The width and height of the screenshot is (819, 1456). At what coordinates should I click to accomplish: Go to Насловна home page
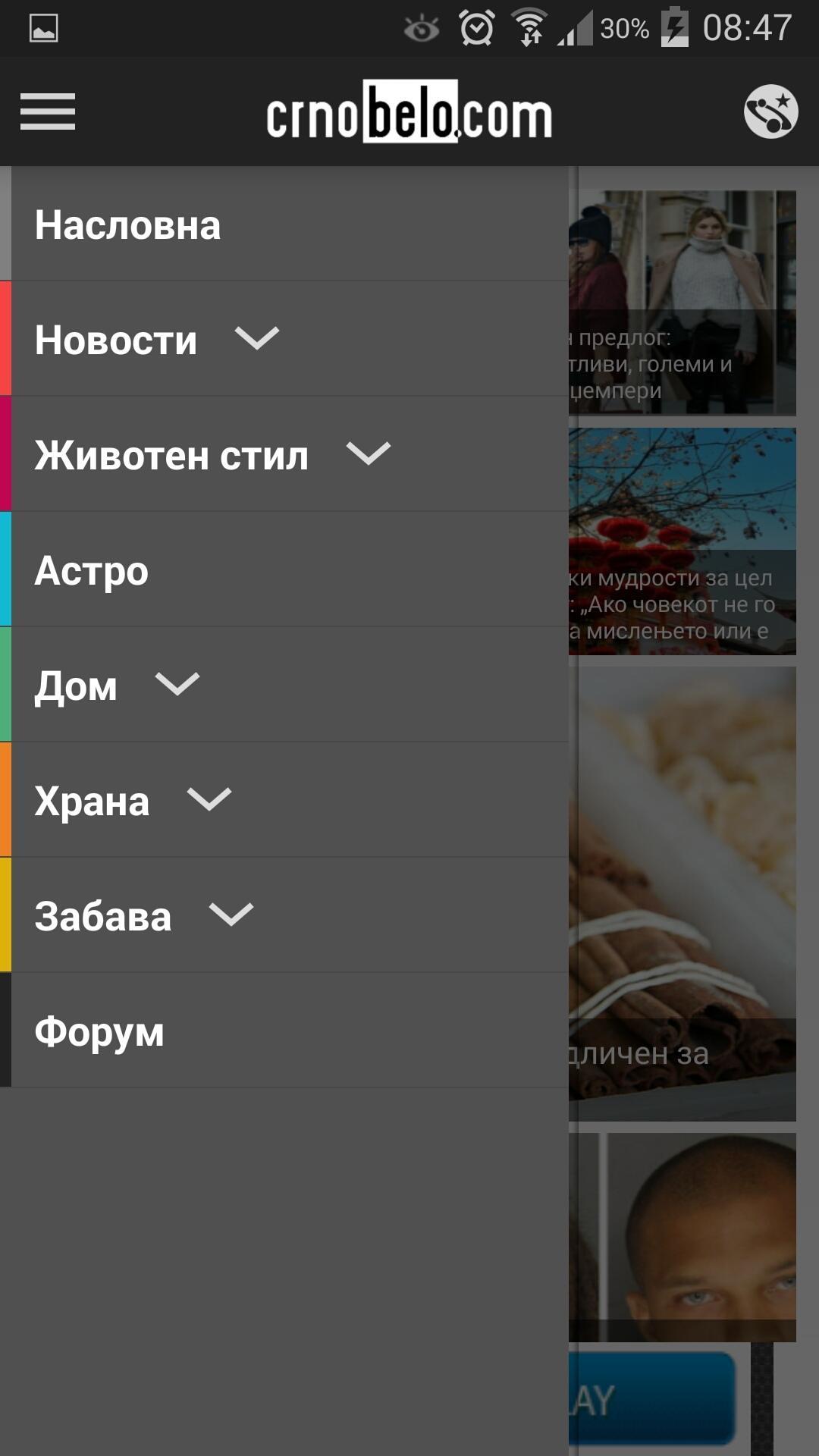click(127, 225)
